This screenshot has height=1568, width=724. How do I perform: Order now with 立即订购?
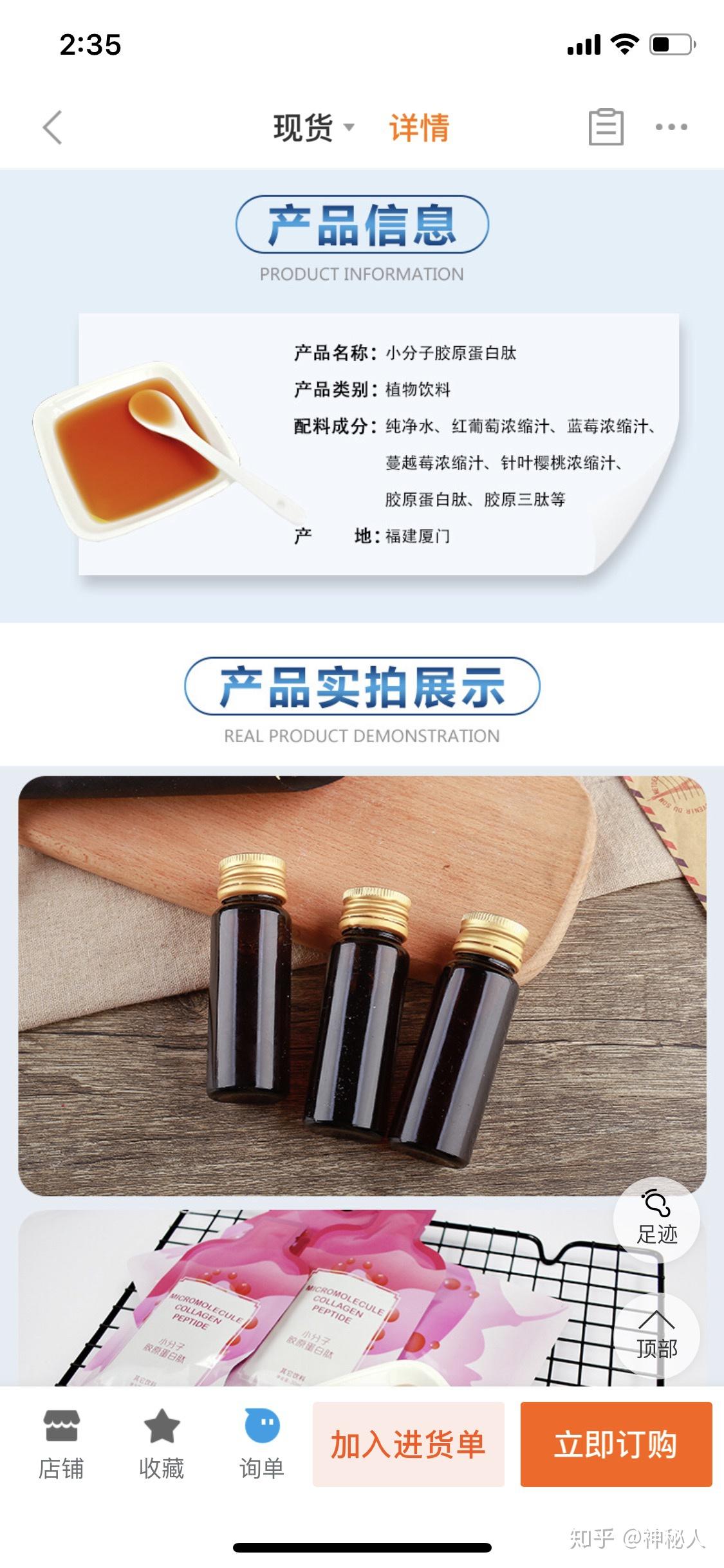[x=616, y=1444]
